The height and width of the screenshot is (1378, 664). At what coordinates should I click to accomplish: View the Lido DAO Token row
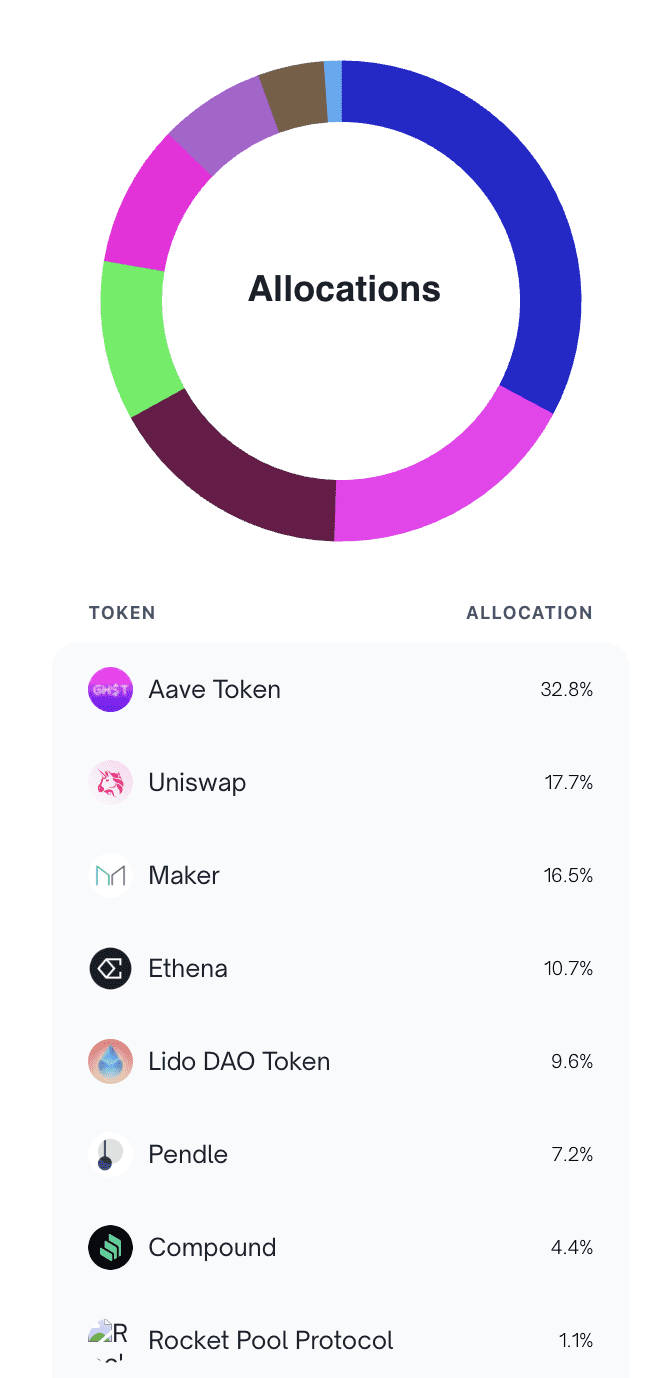pyautogui.click(x=340, y=1062)
